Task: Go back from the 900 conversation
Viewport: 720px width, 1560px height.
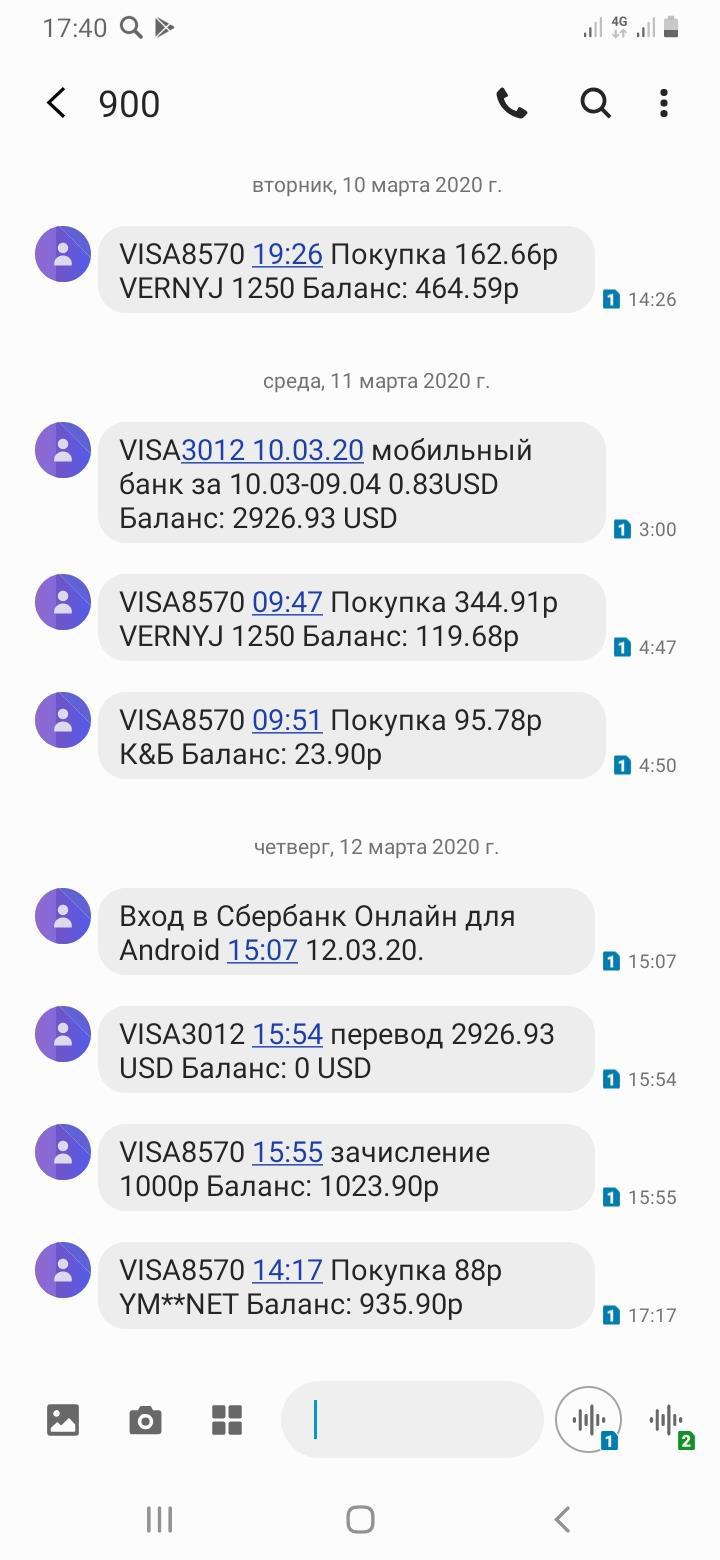Action: tap(57, 103)
